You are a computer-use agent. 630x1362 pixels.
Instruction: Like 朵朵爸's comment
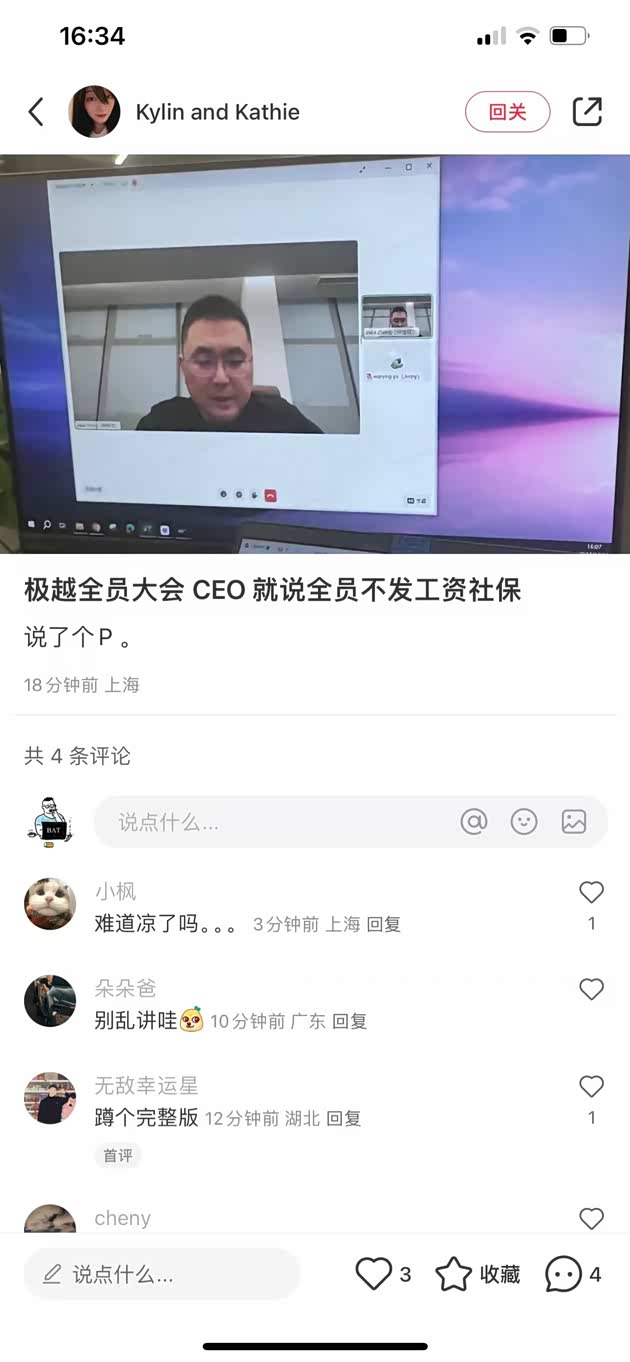[x=591, y=989]
